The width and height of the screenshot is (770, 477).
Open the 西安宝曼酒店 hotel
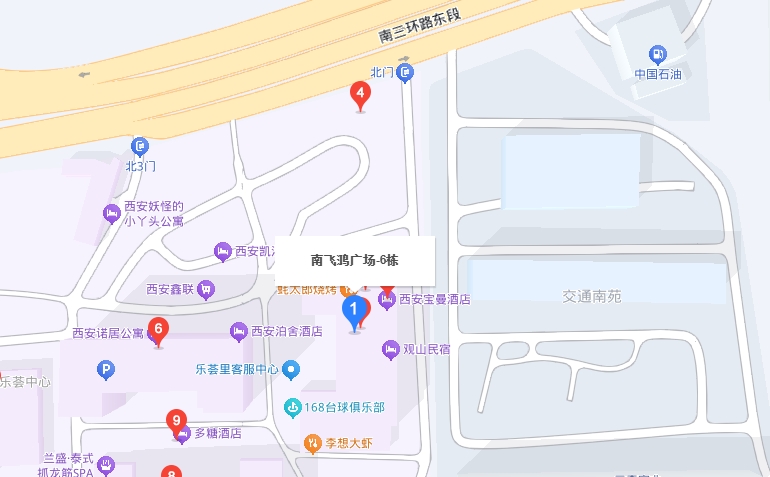[x=387, y=299]
